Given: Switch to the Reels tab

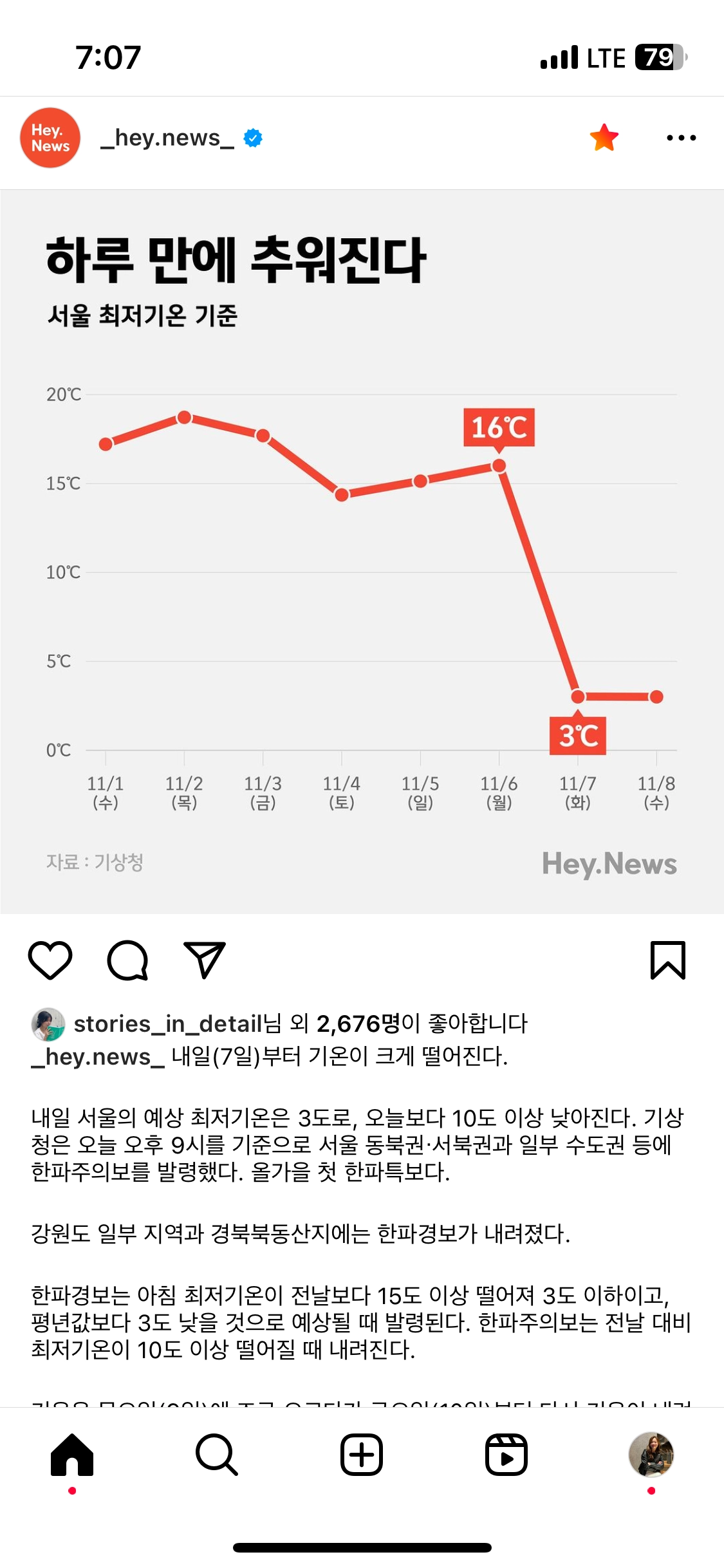Looking at the screenshot, I should point(506,1455).
